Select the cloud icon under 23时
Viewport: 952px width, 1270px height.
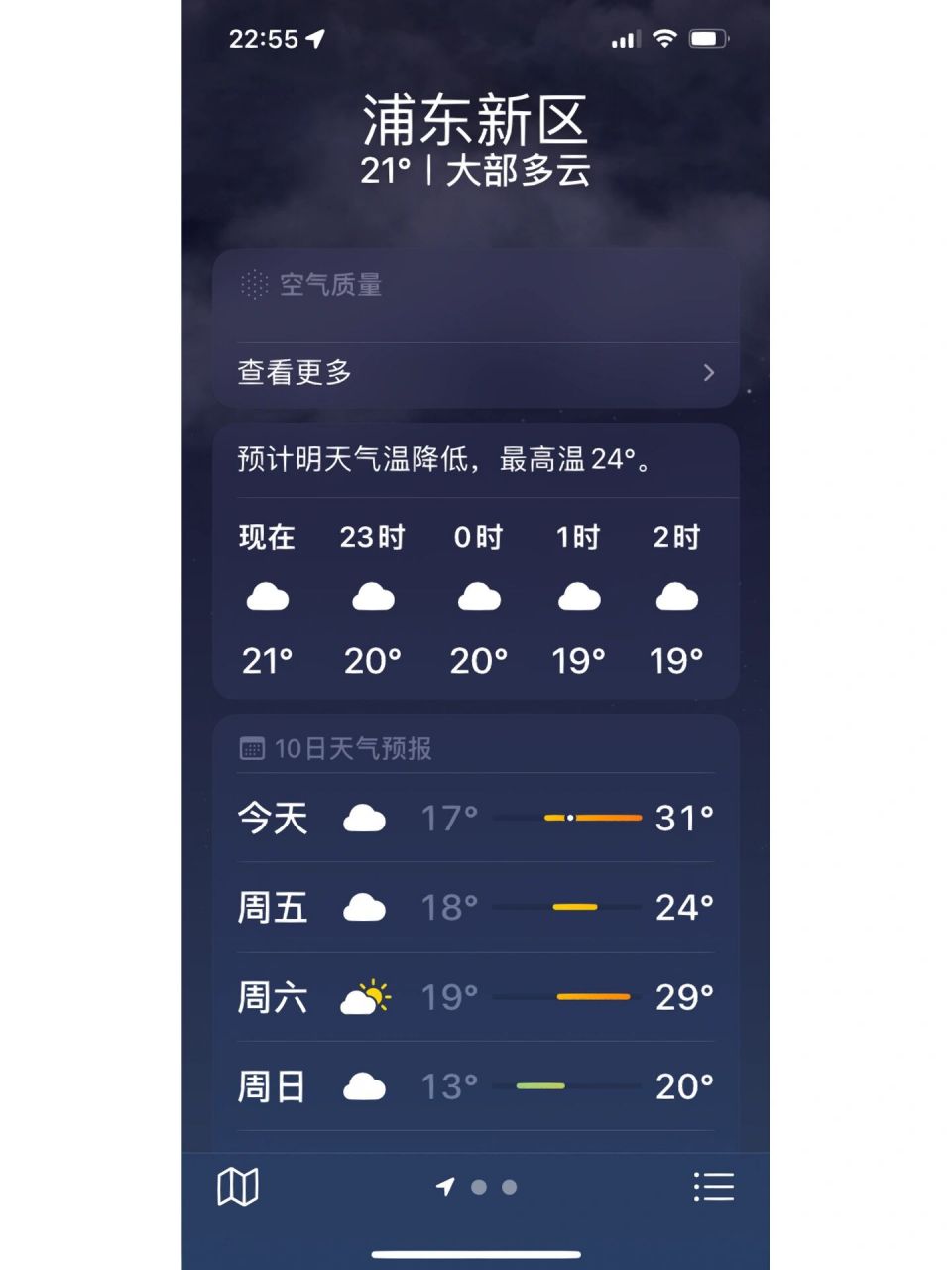tap(373, 596)
